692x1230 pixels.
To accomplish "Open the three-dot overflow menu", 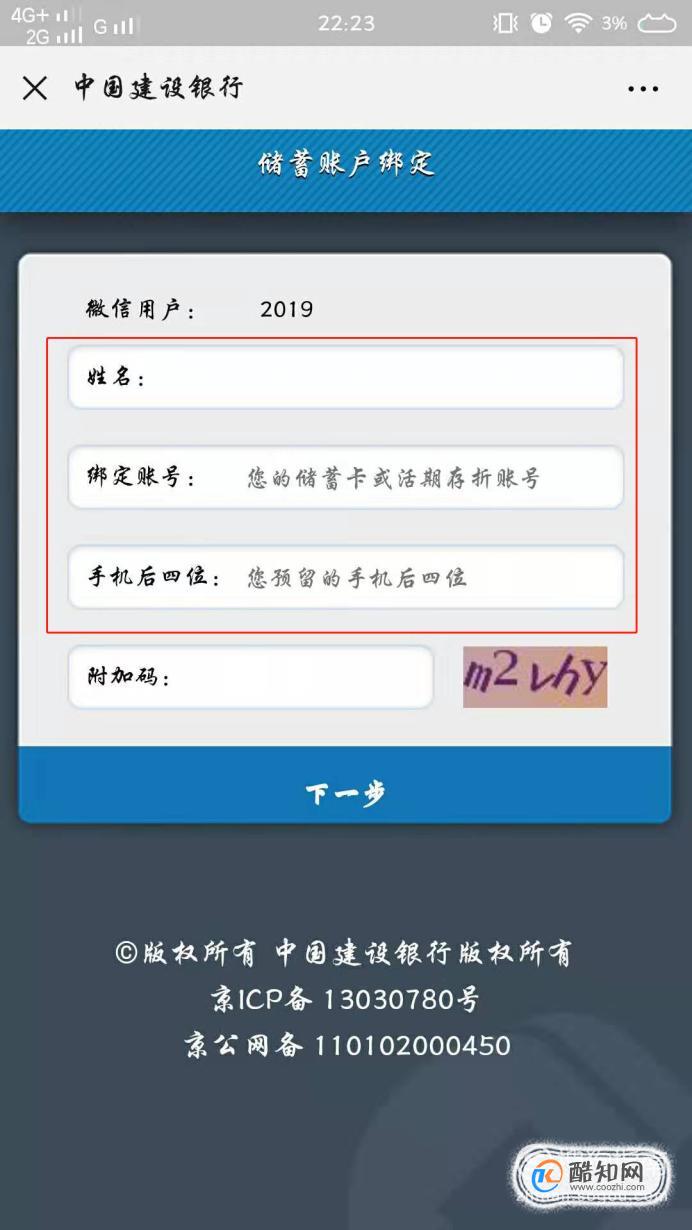I will coord(643,89).
